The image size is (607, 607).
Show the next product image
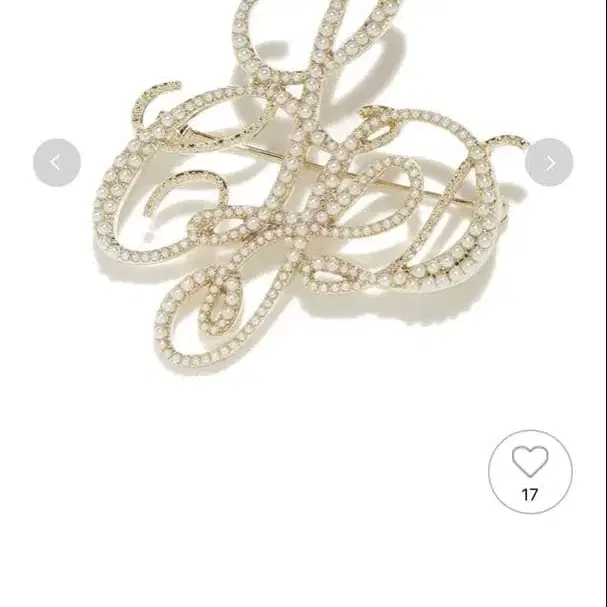[549, 162]
